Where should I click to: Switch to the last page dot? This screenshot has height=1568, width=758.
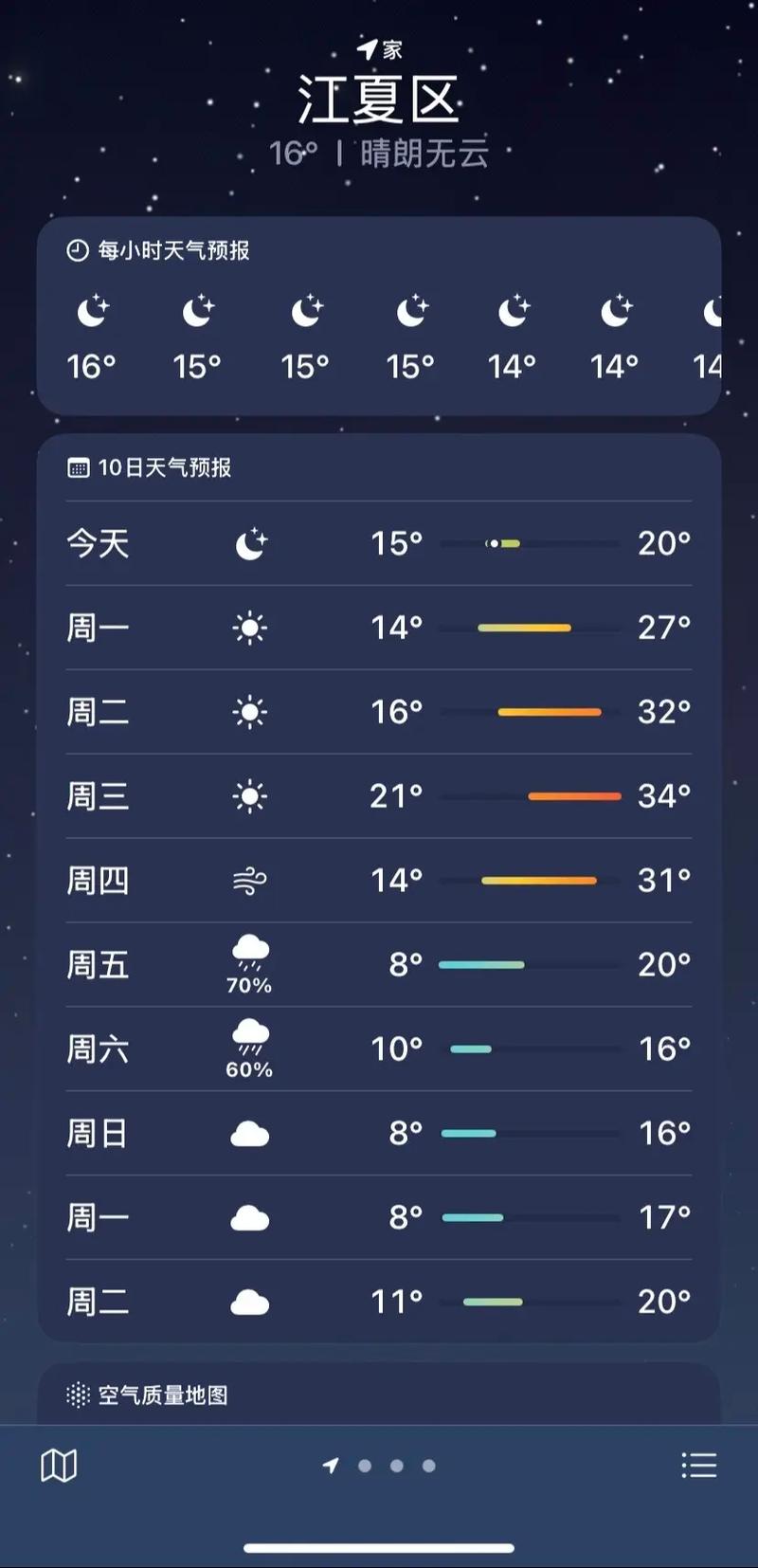click(429, 1466)
